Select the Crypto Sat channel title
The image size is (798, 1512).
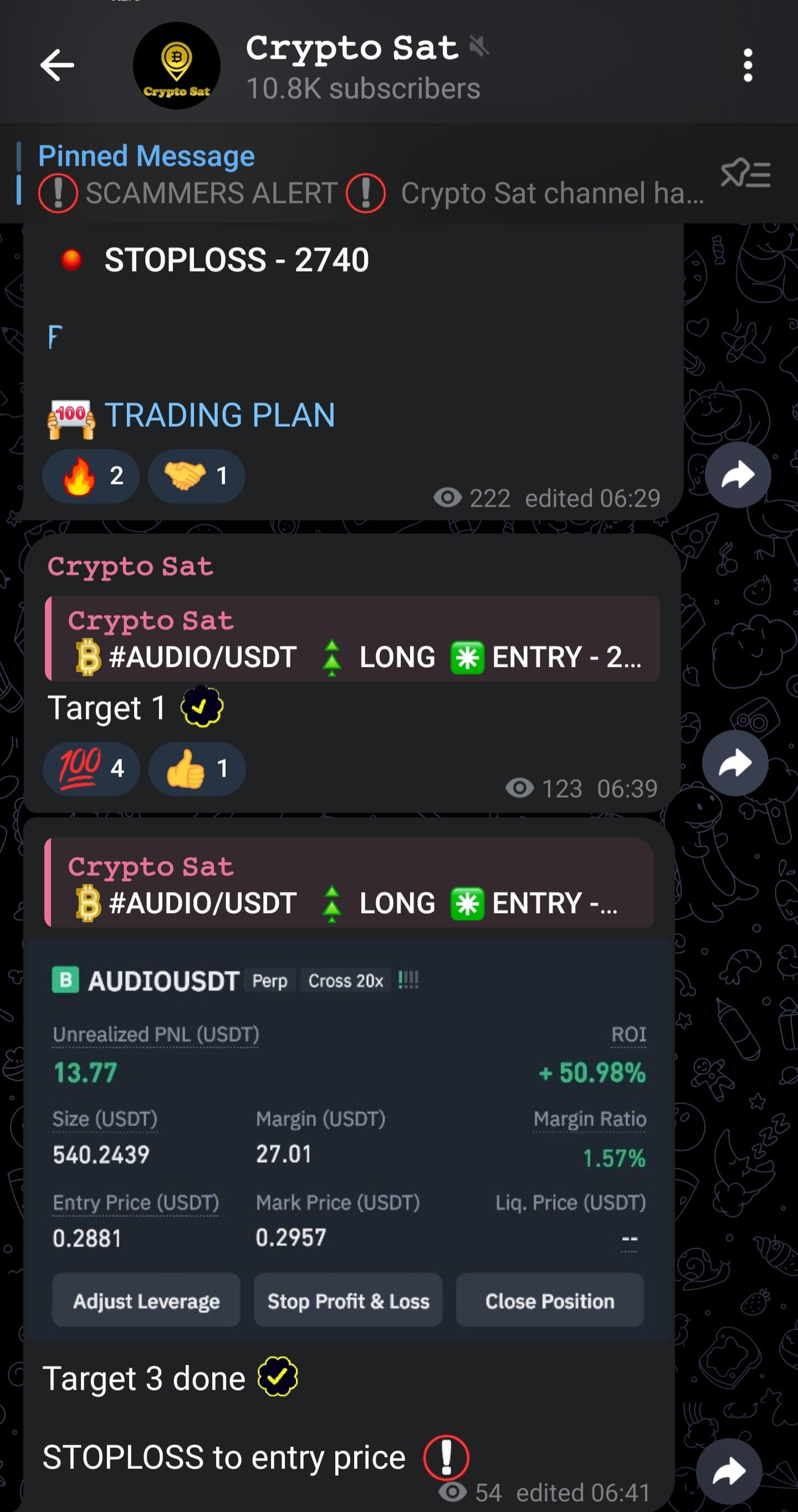tap(352, 48)
